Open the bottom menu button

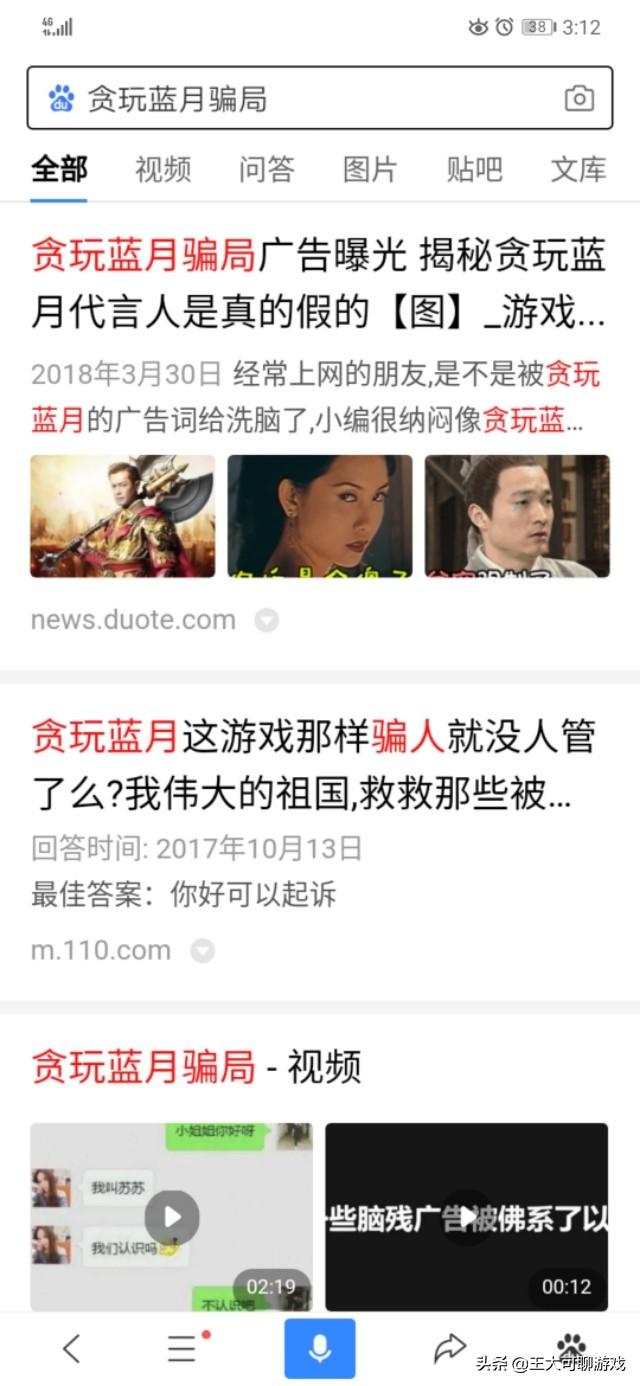(183, 1349)
